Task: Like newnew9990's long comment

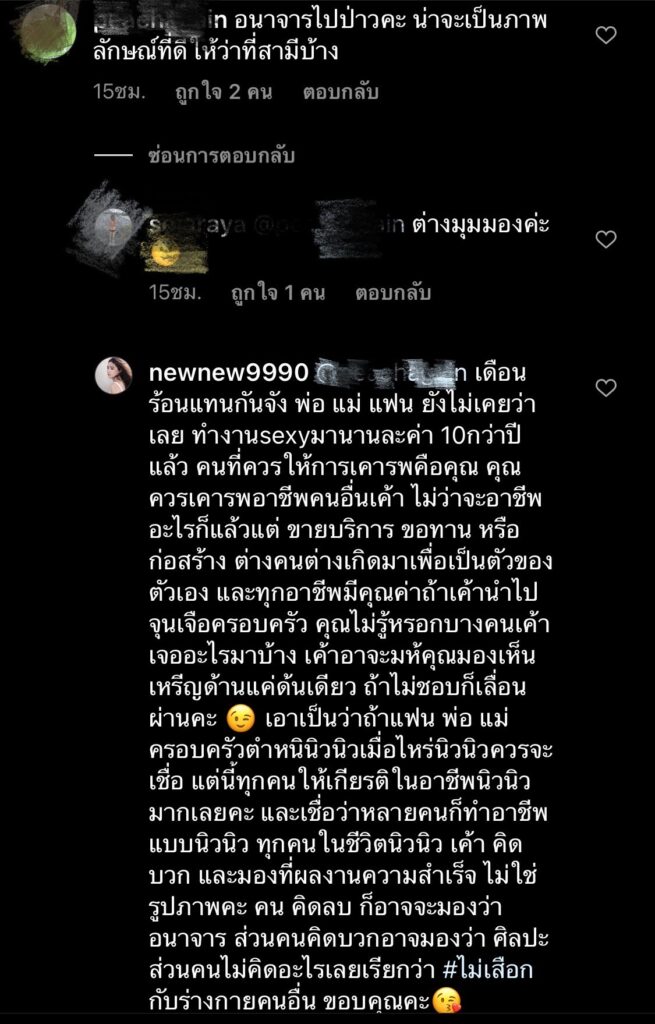Action: 606,388
